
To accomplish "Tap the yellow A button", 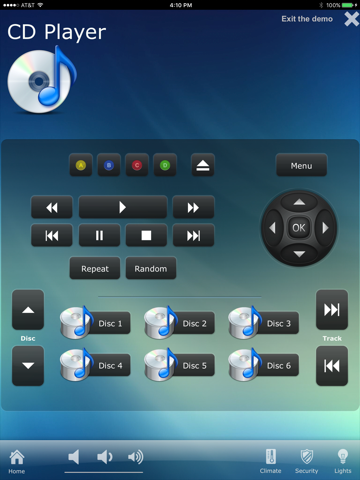I will click(x=81, y=165).
